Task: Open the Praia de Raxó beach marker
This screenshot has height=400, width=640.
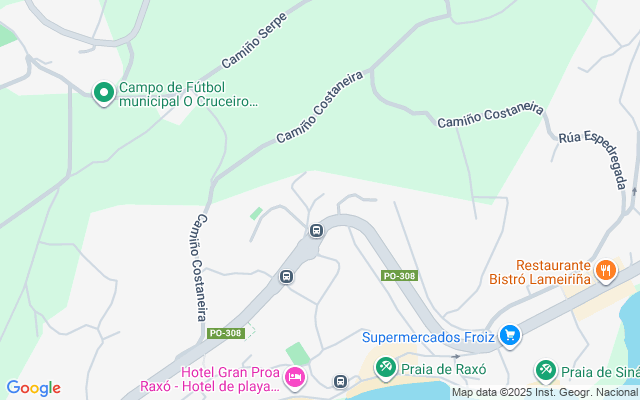Action: coord(386,368)
